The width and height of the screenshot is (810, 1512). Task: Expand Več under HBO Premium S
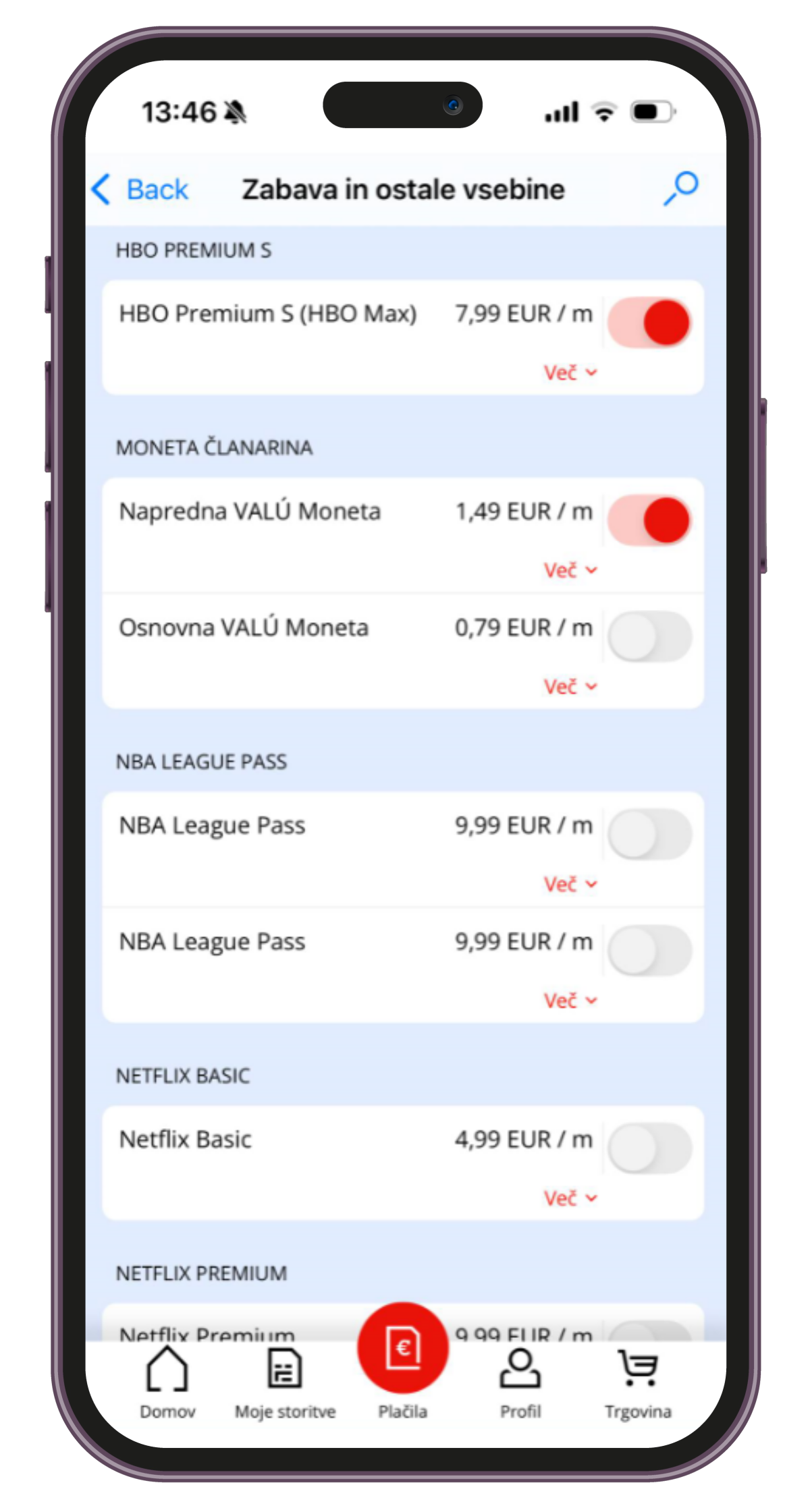click(x=570, y=372)
